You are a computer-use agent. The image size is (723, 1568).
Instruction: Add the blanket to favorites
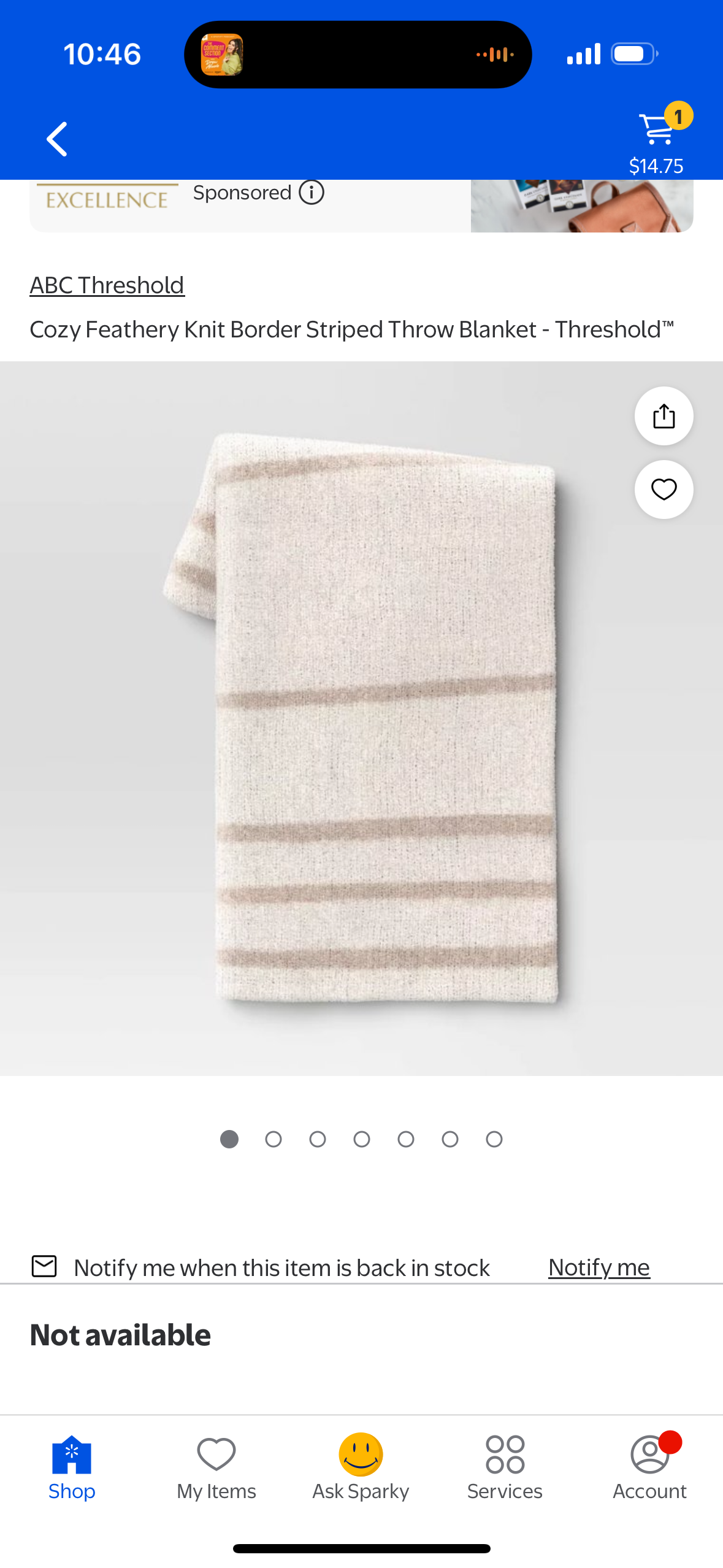point(664,490)
